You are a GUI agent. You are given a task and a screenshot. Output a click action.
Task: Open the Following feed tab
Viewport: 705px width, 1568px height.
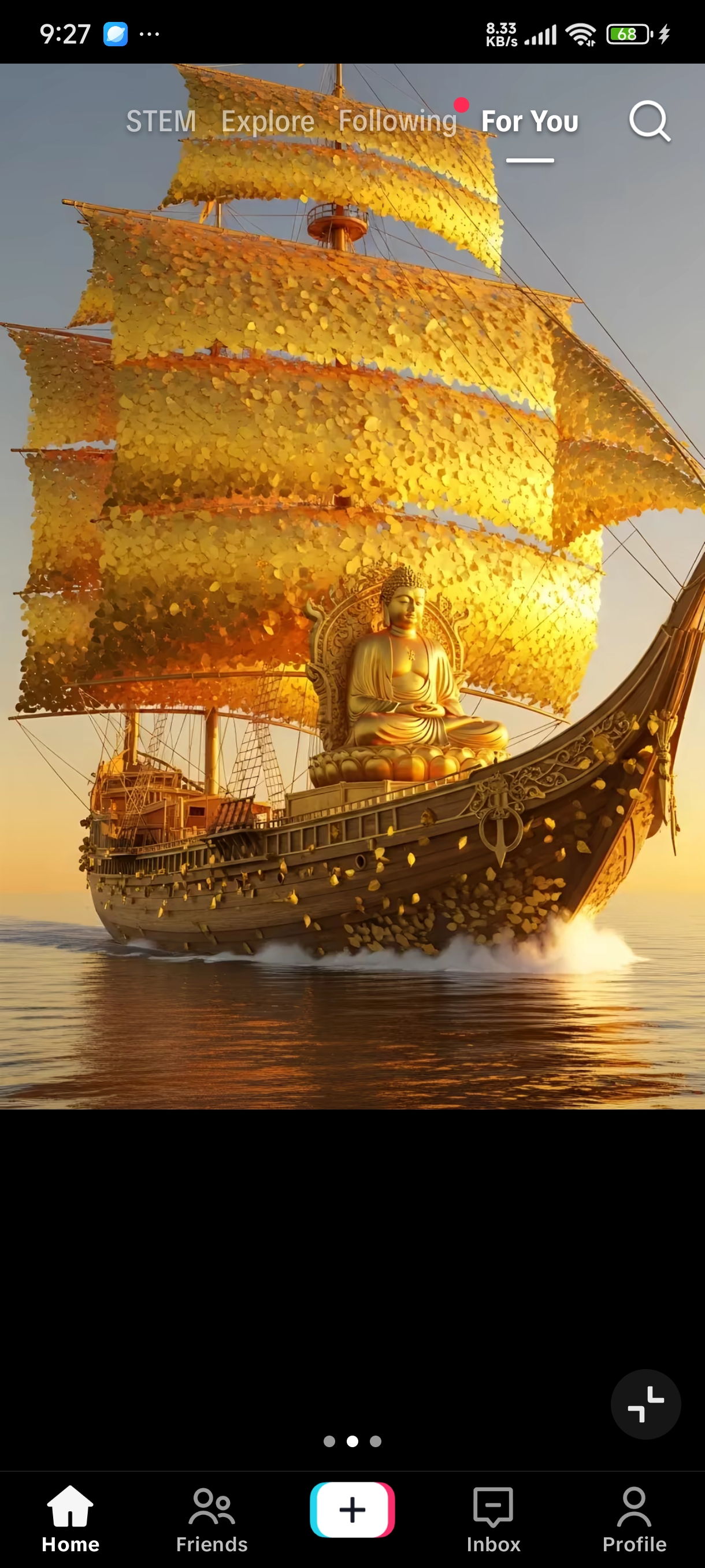click(397, 121)
